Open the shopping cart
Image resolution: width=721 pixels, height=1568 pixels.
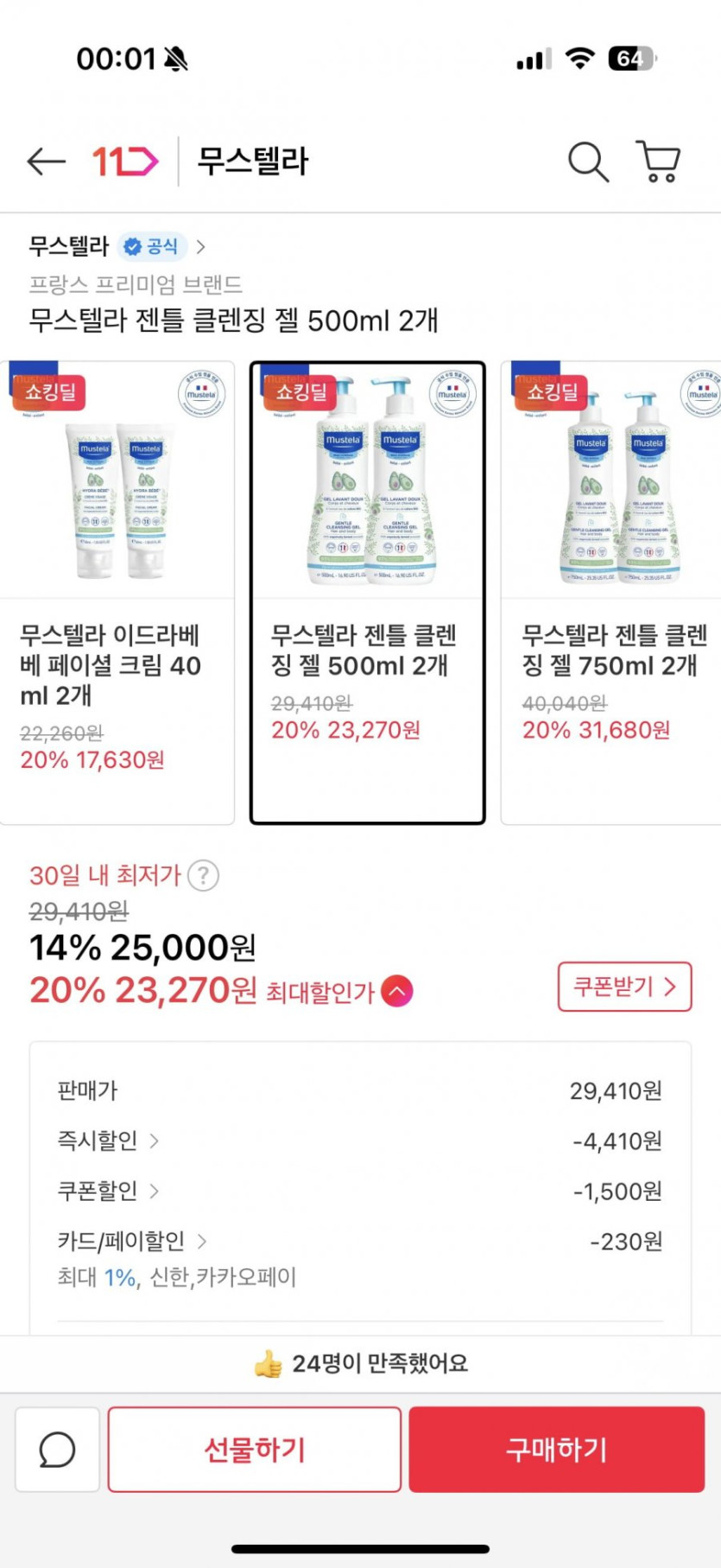[x=659, y=162]
